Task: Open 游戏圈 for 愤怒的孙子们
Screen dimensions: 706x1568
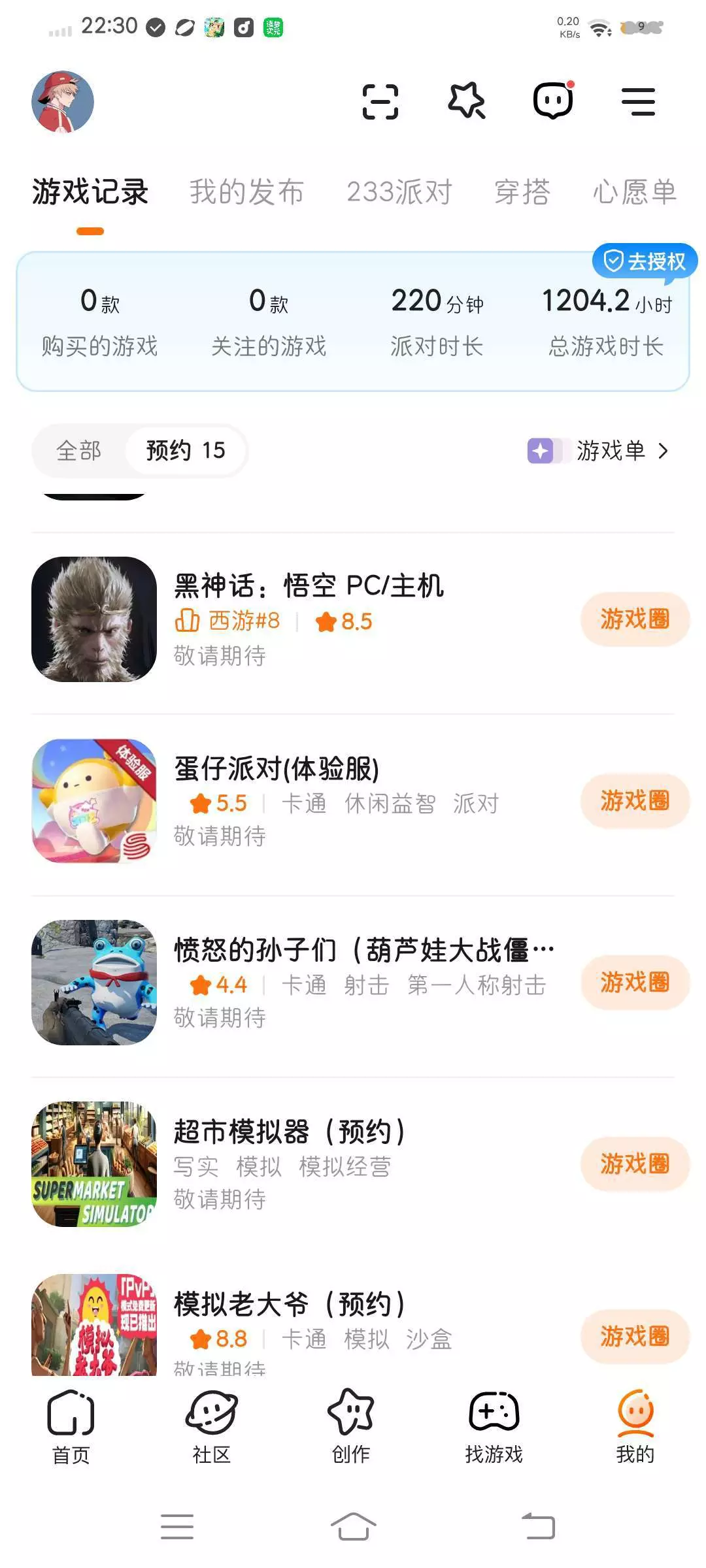Action: [635, 983]
